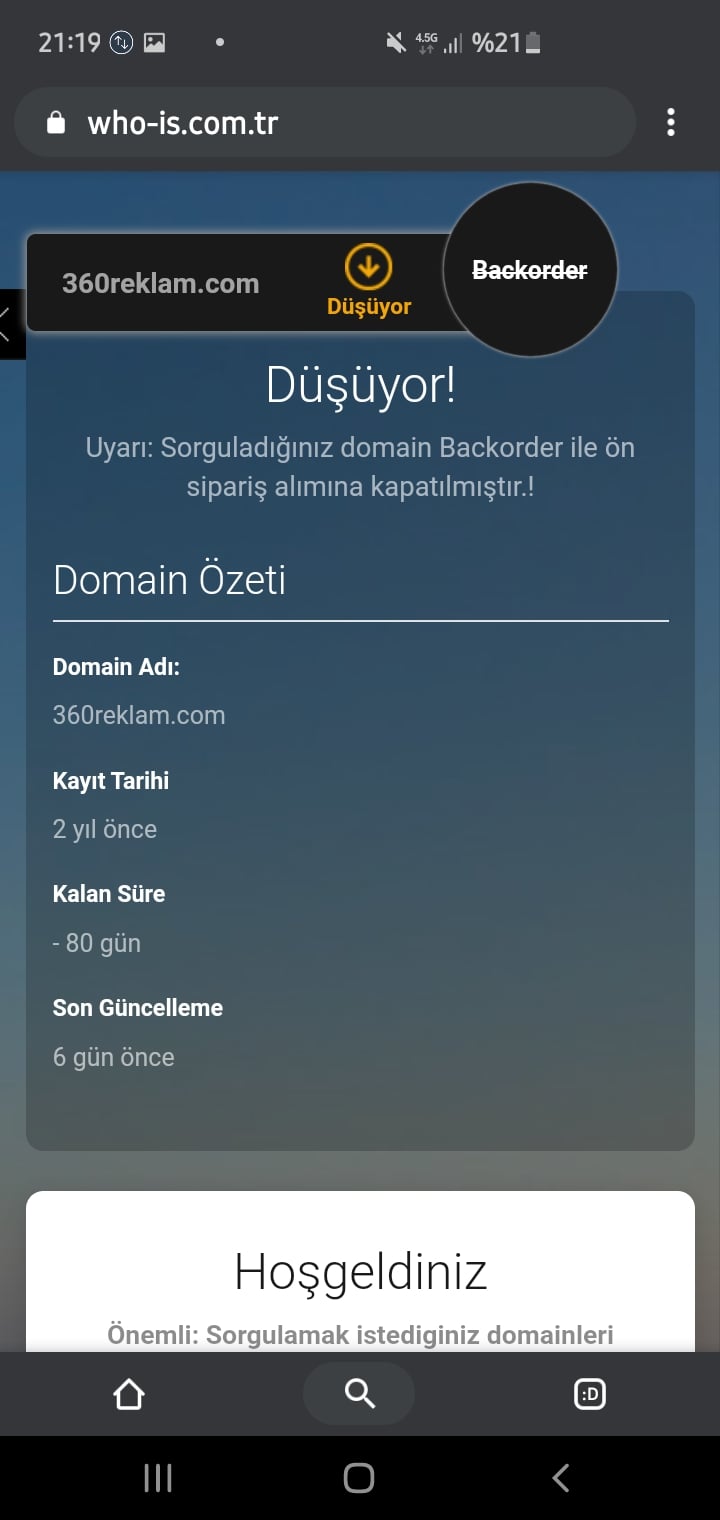Go to the browser home page
Screen dimensions: 720x1520
coord(129,1394)
